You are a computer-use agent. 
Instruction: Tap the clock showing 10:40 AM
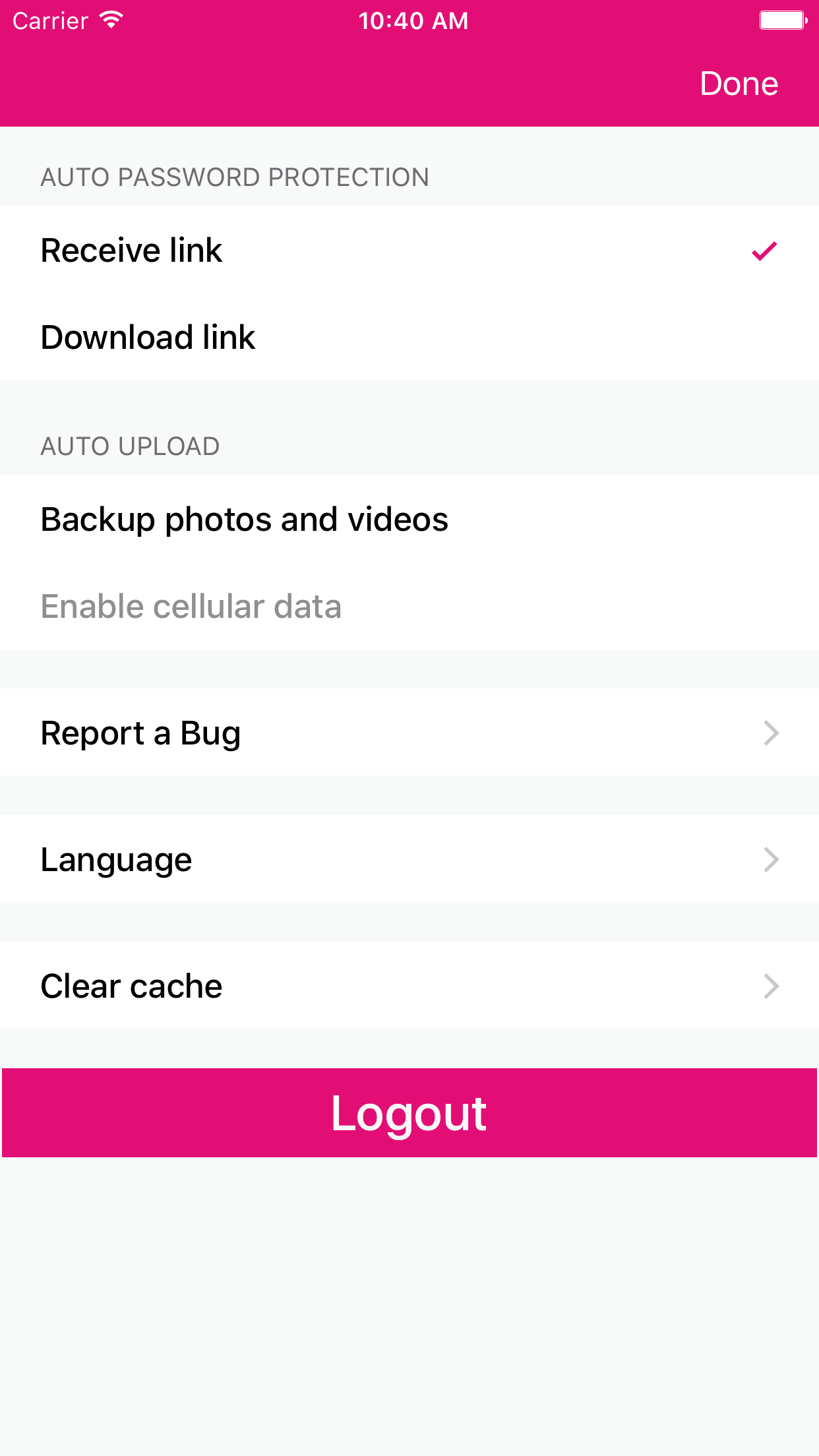(x=413, y=20)
